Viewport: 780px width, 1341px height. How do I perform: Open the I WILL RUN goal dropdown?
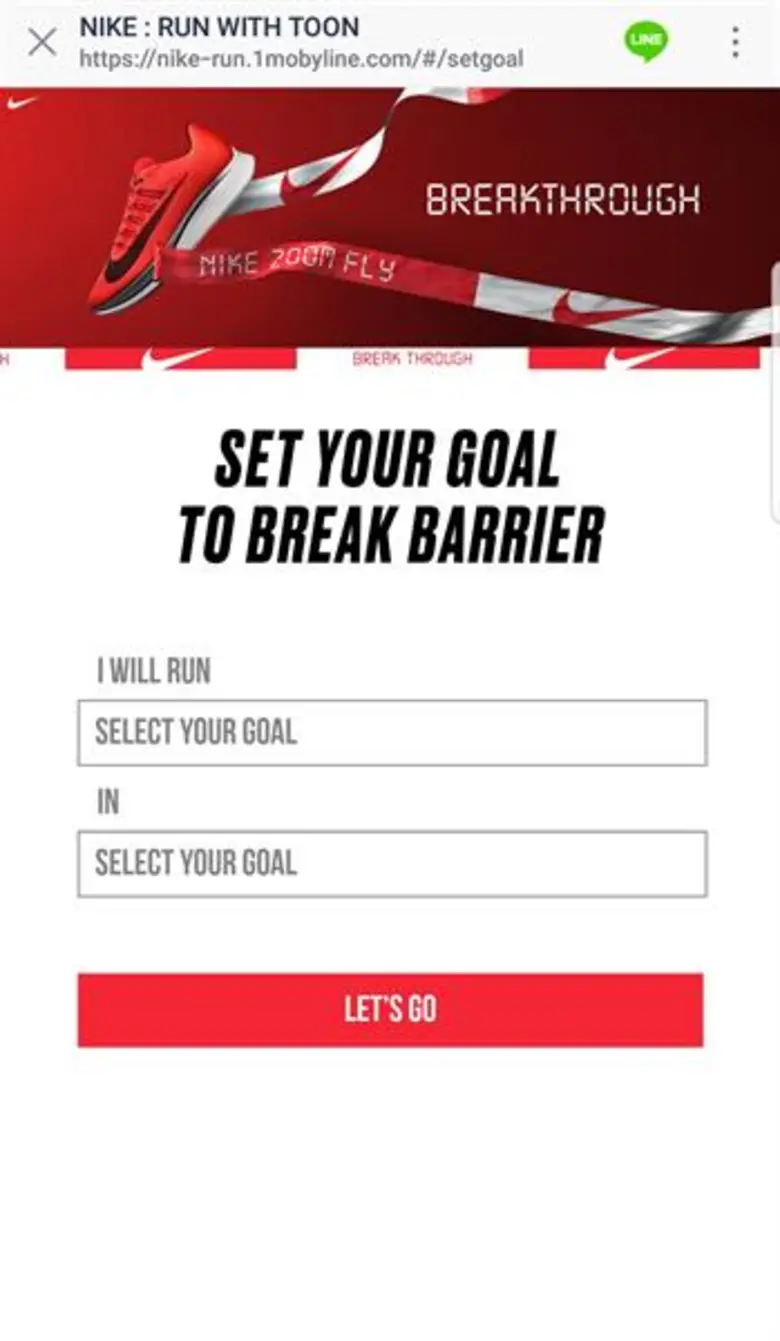point(392,733)
